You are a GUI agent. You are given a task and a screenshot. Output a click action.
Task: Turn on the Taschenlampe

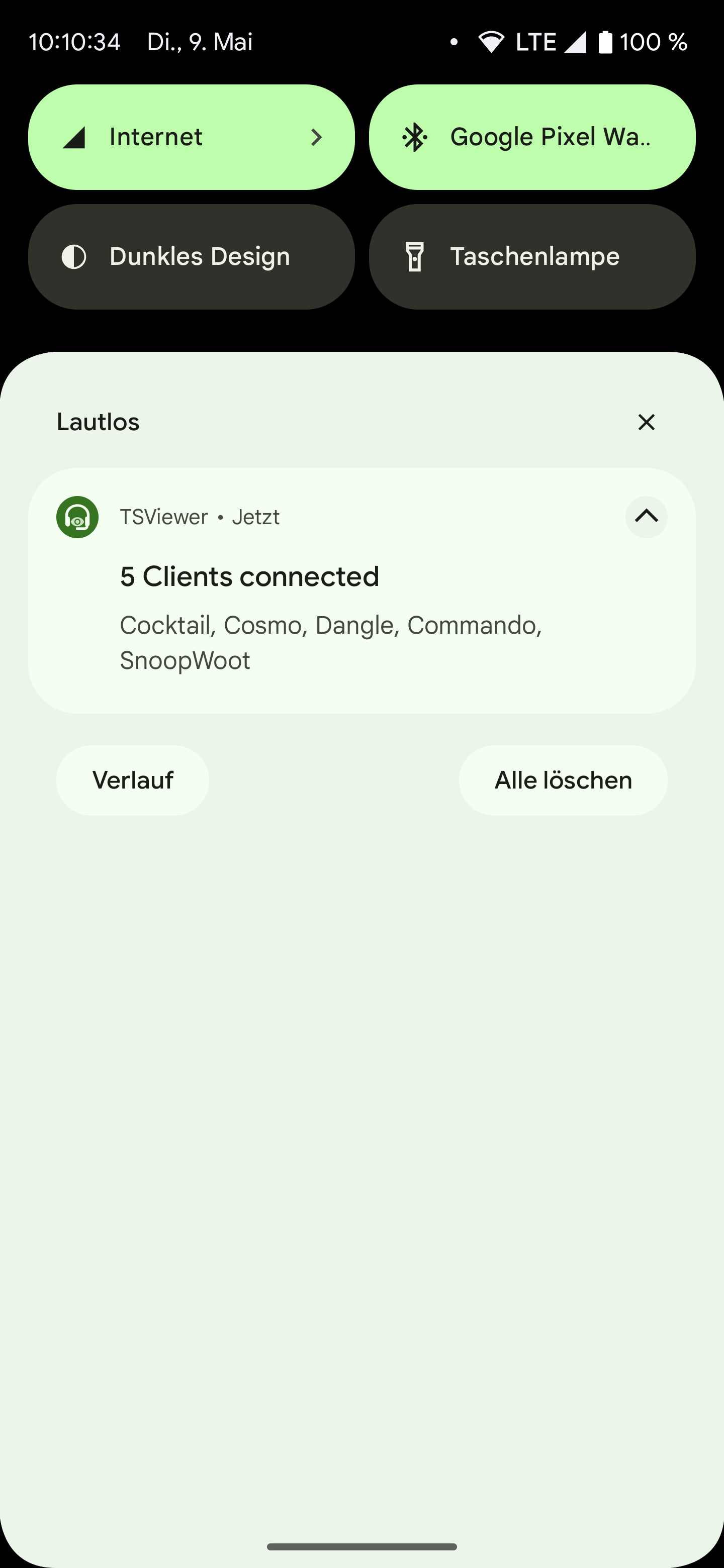click(x=531, y=256)
